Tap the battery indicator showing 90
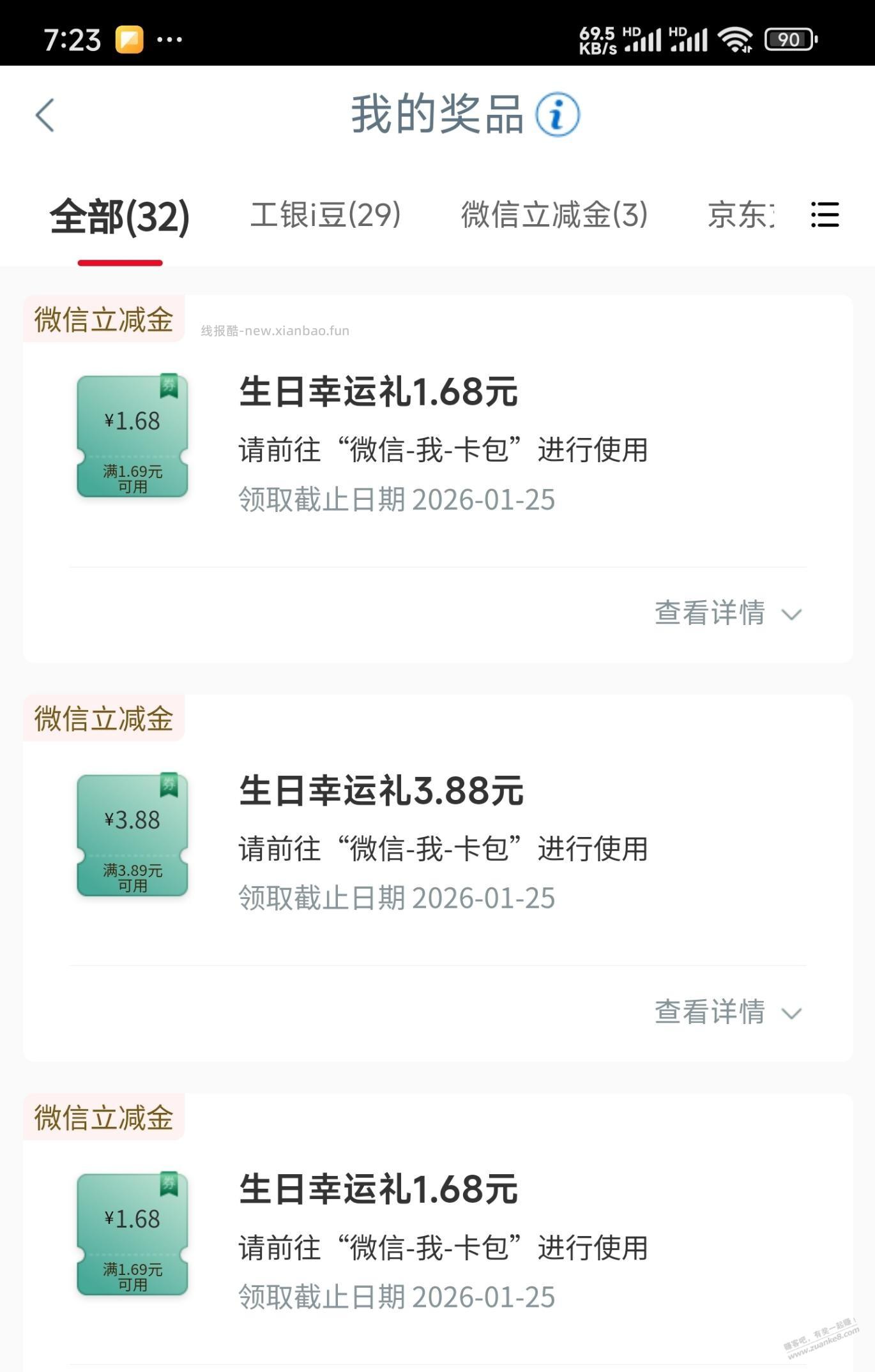 click(x=789, y=40)
